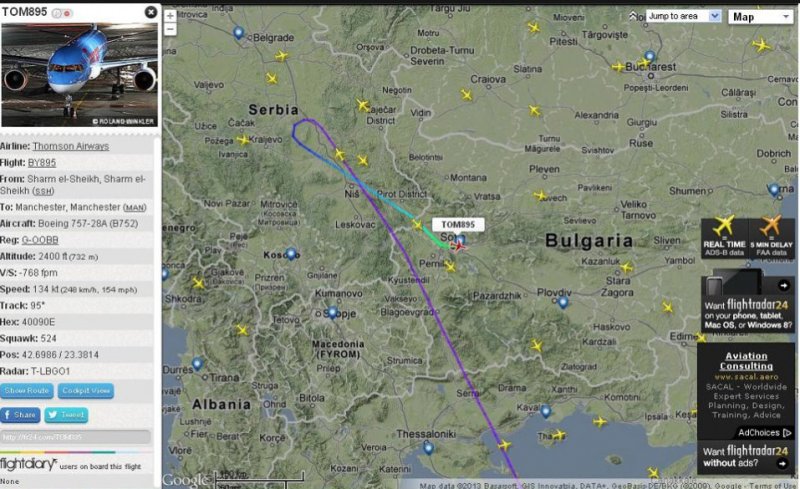
Task: Open registration G-OOBB link
Action: 41,241
